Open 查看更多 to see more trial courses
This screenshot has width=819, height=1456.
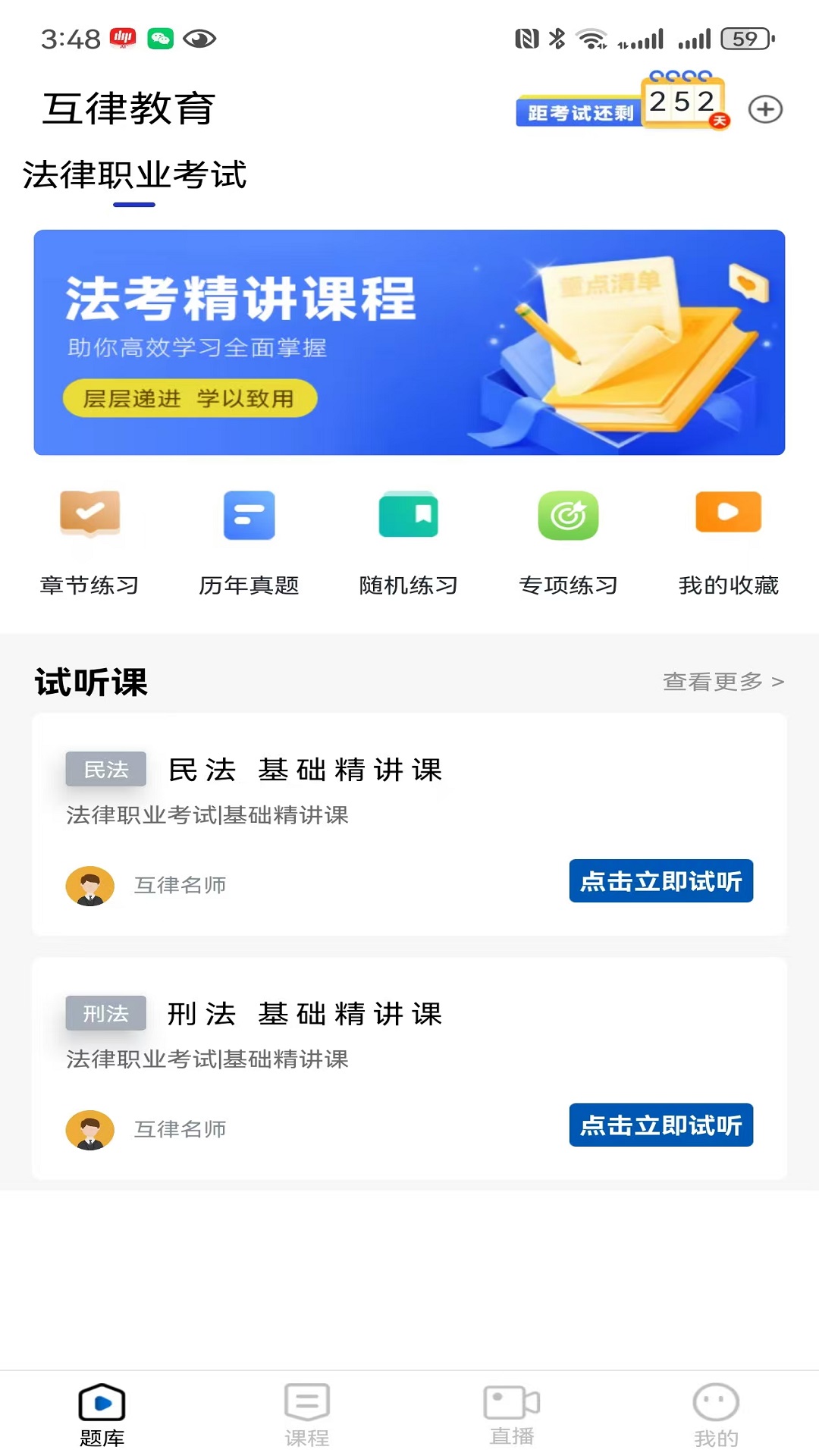pos(720,682)
